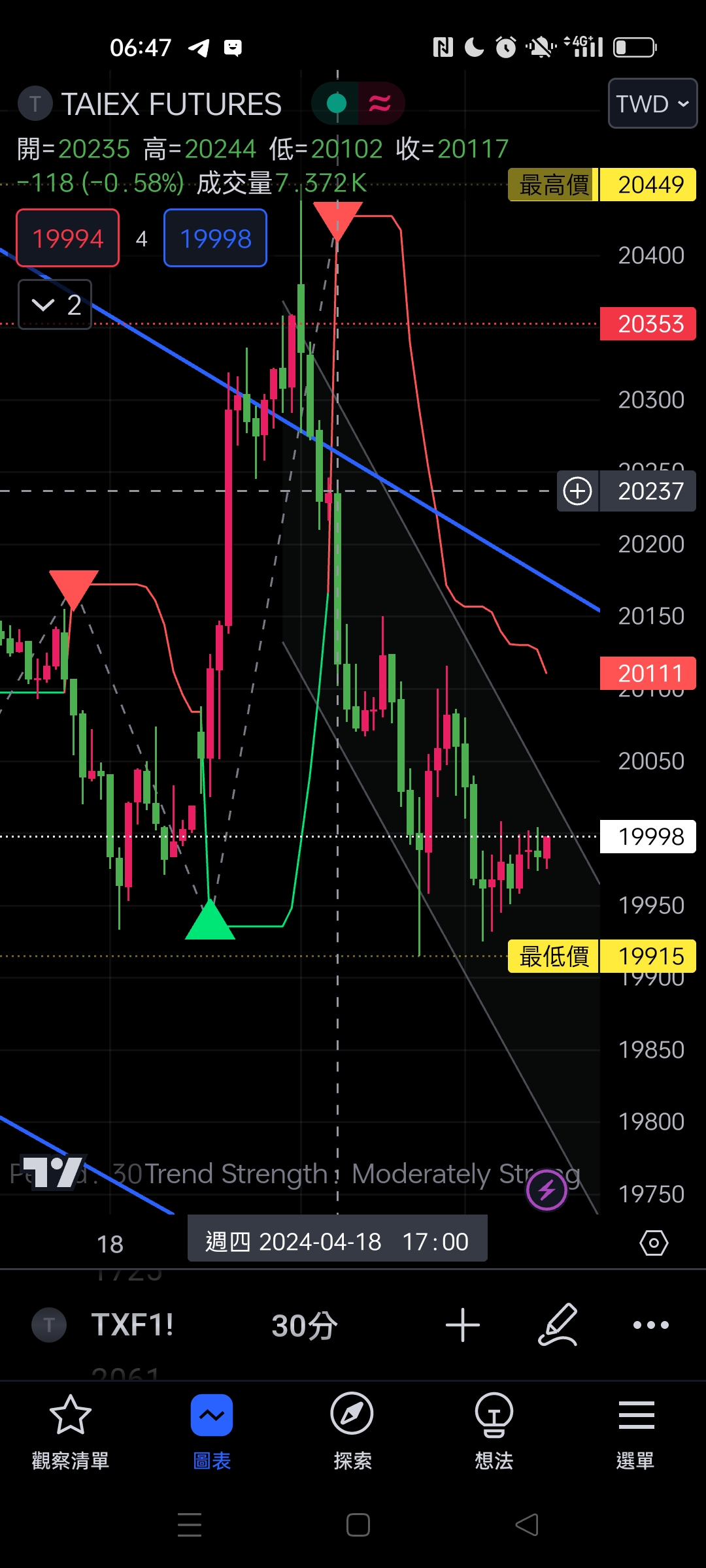Add indicator with the plus toolbar icon

[x=463, y=1325]
